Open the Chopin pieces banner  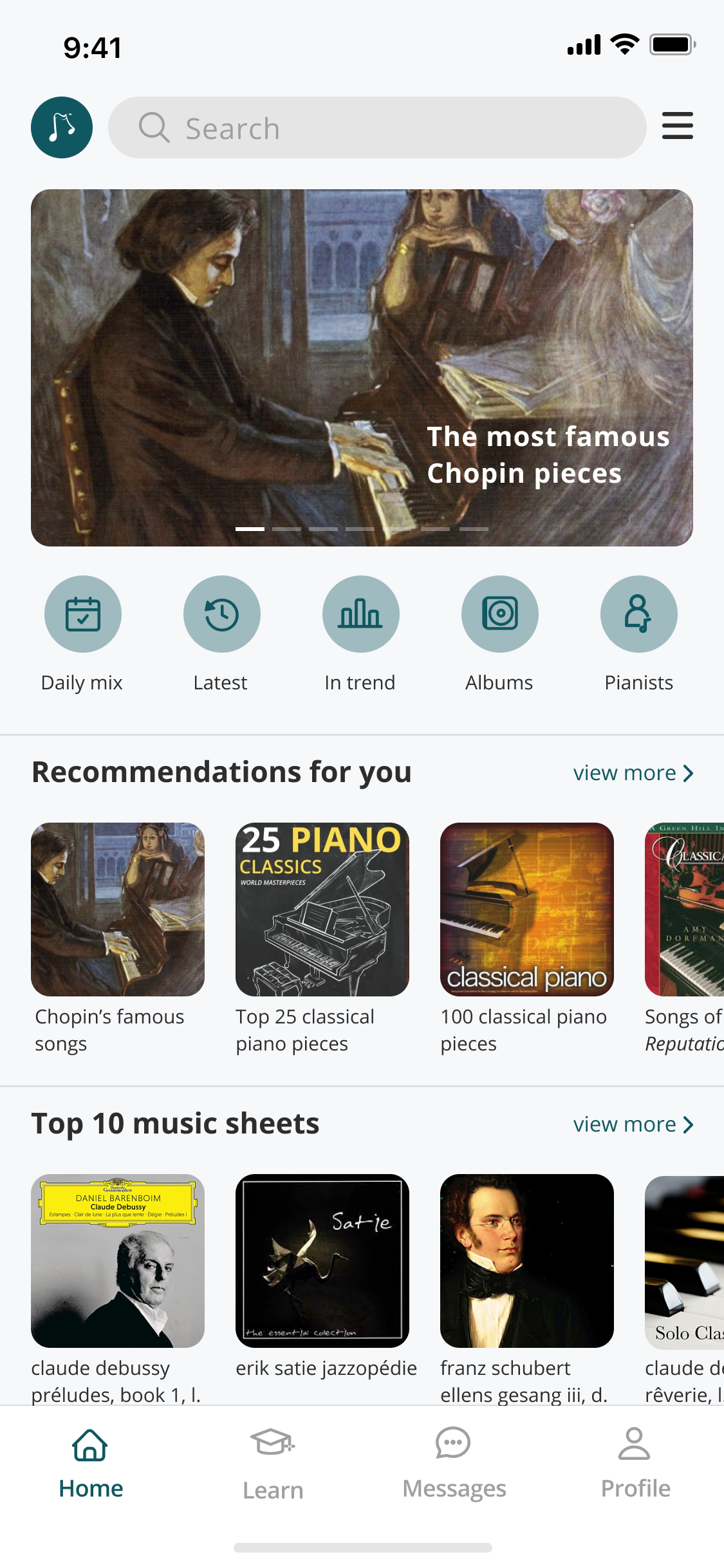click(x=362, y=368)
